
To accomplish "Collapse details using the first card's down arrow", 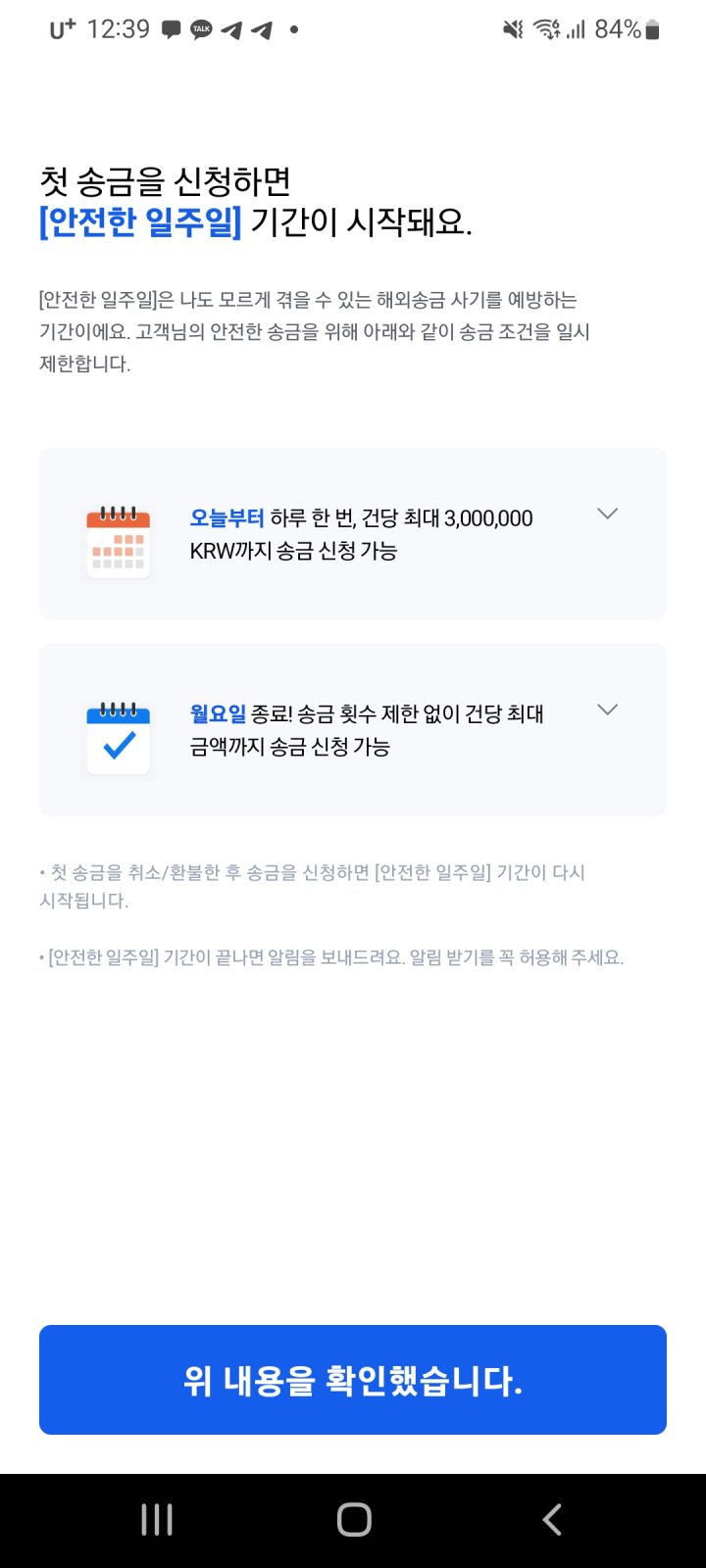I will [x=608, y=514].
